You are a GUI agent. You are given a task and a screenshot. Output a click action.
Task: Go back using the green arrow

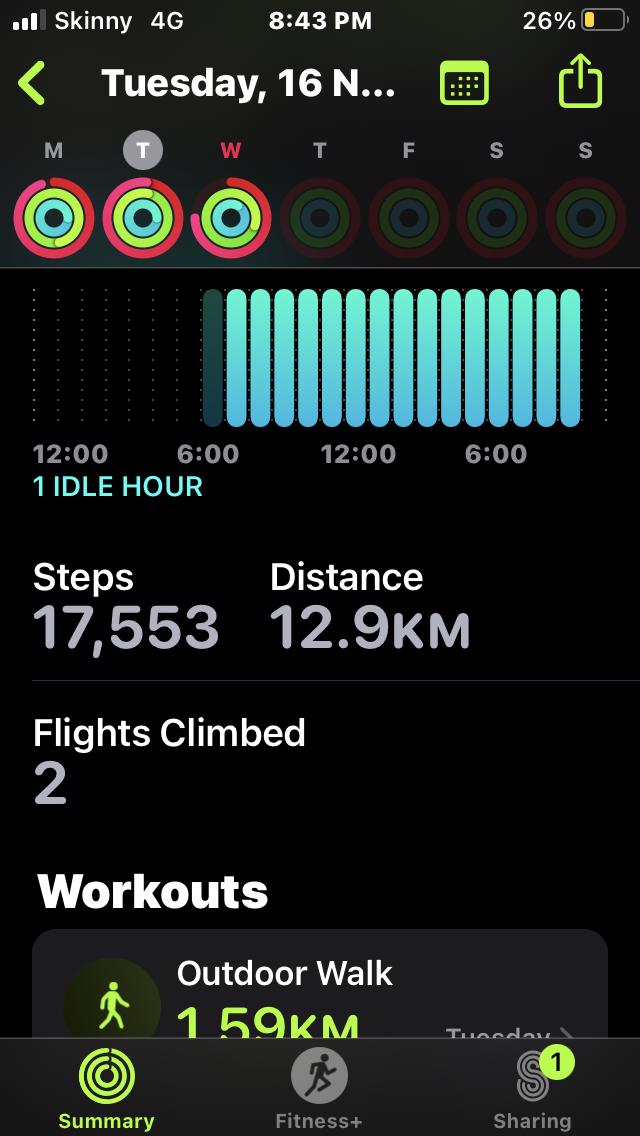pyautogui.click(x=32, y=84)
